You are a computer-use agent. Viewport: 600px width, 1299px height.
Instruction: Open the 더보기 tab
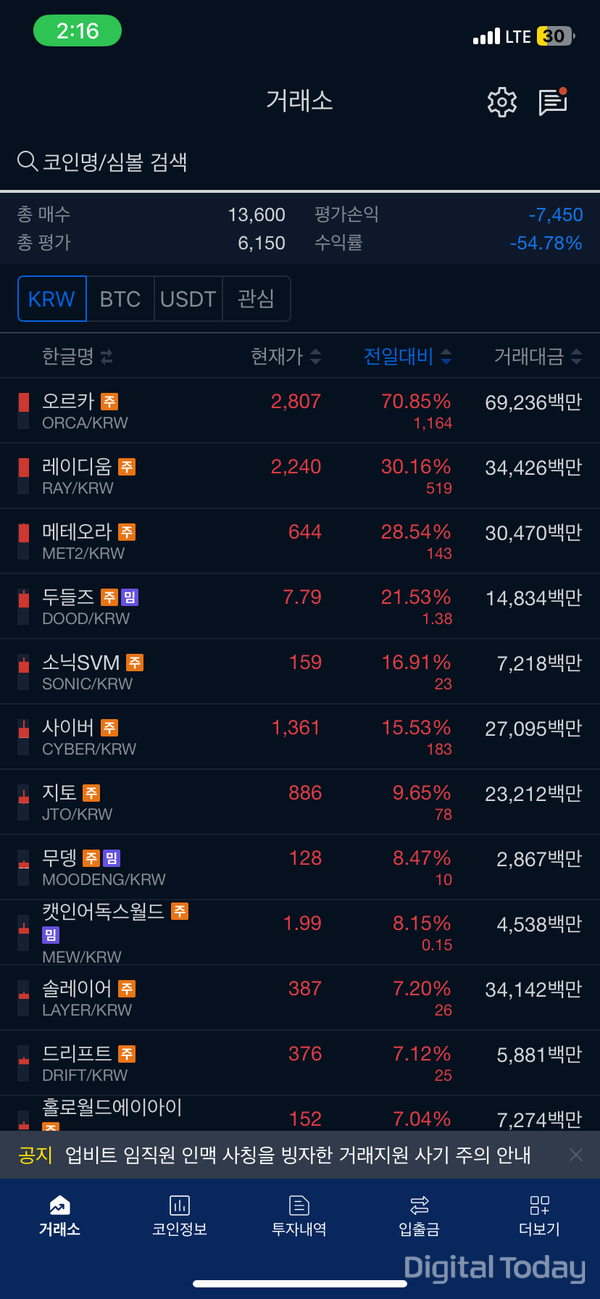[539, 1215]
